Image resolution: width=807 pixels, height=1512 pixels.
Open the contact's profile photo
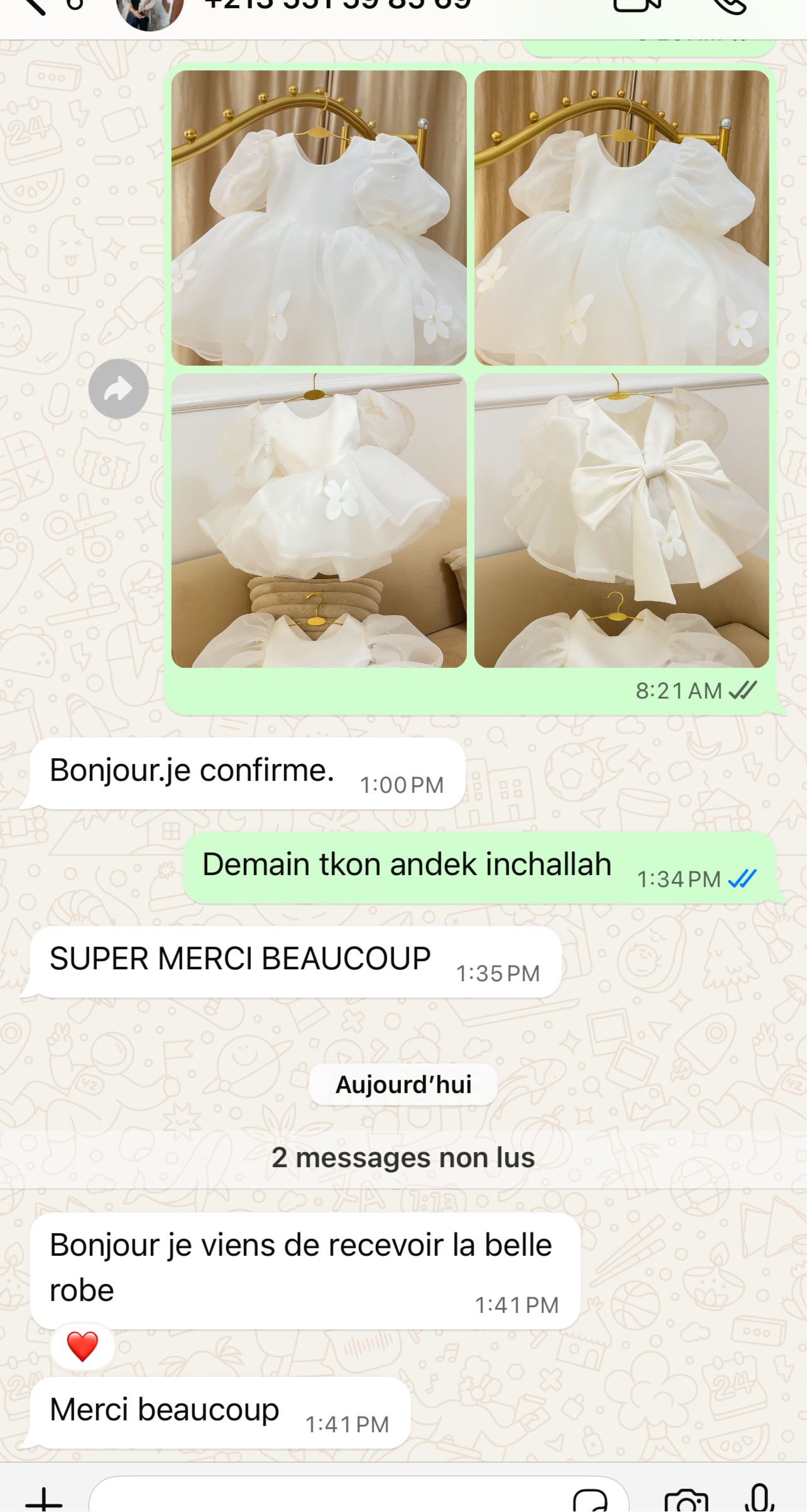(x=150, y=11)
